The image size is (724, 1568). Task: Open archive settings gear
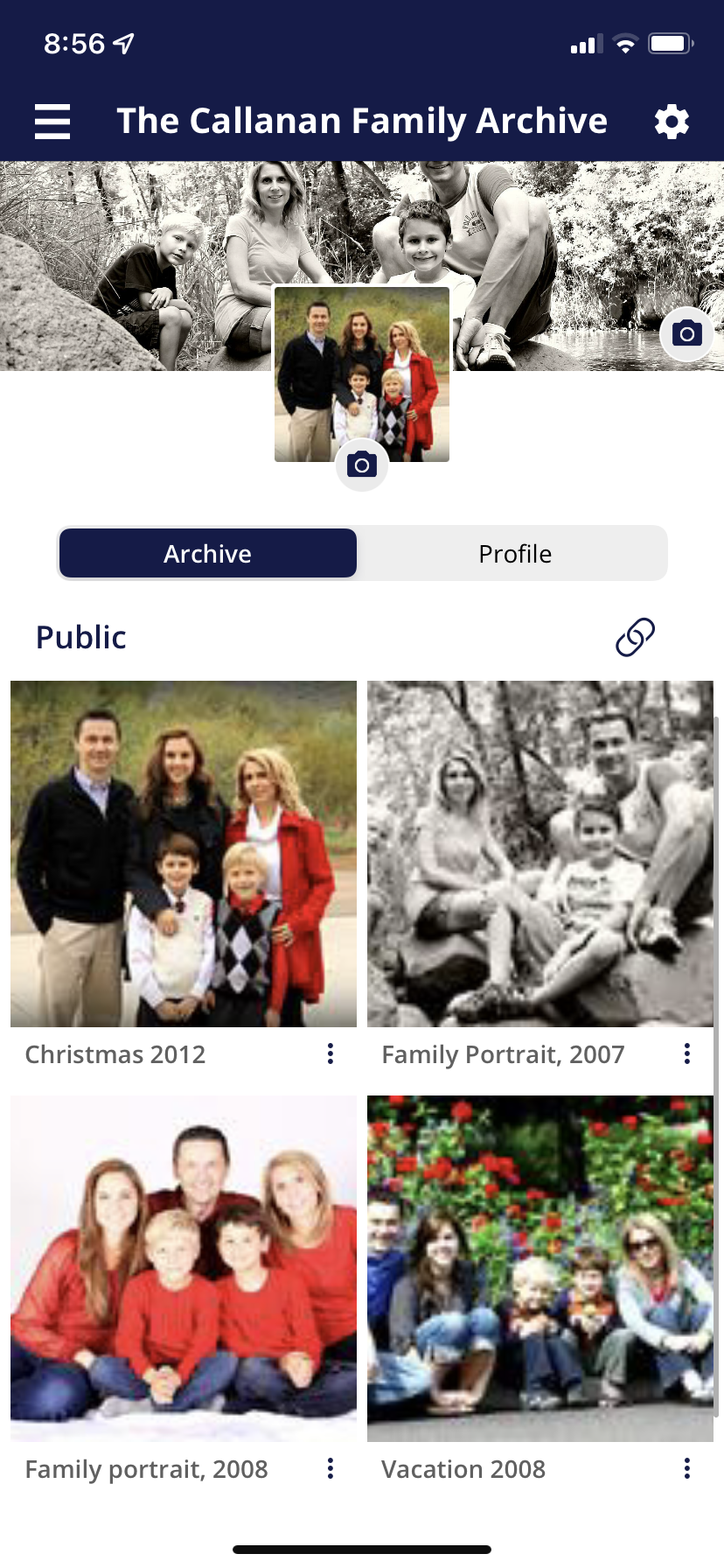[672, 122]
